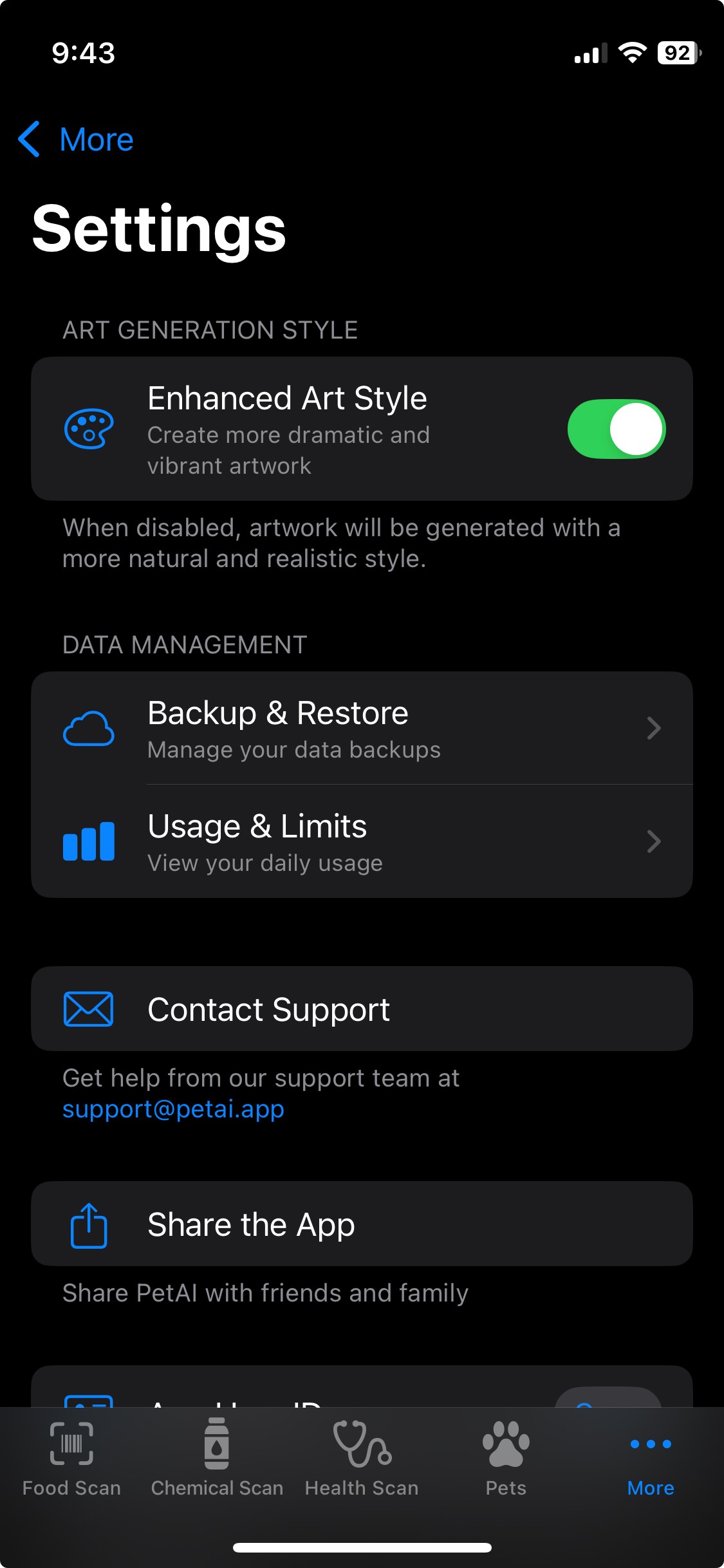Switch to the Pets tab
Image resolution: width=724 pixels, height=1568 pixels.
tap(506, 1458)
